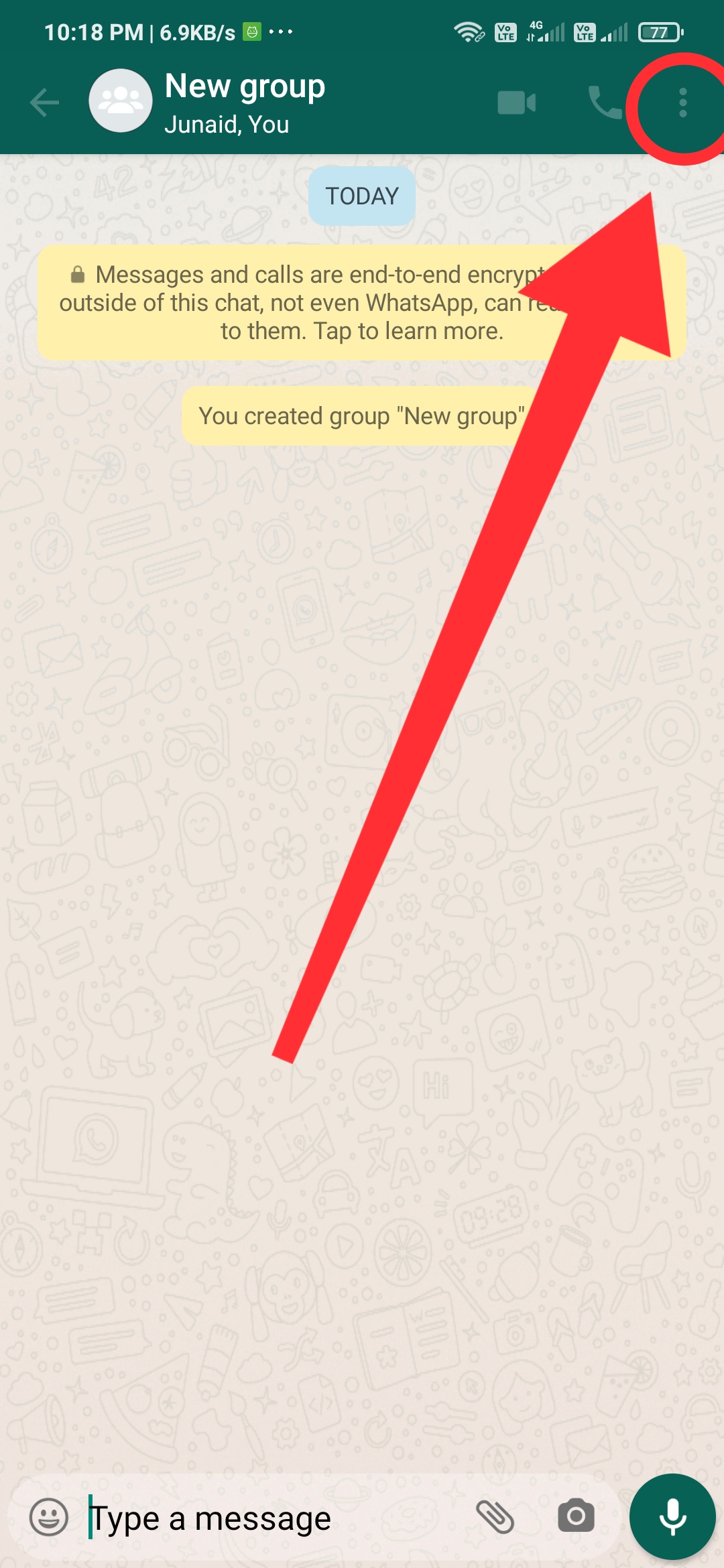
Task: Open New group info from header
Action: tap(245, 103)
